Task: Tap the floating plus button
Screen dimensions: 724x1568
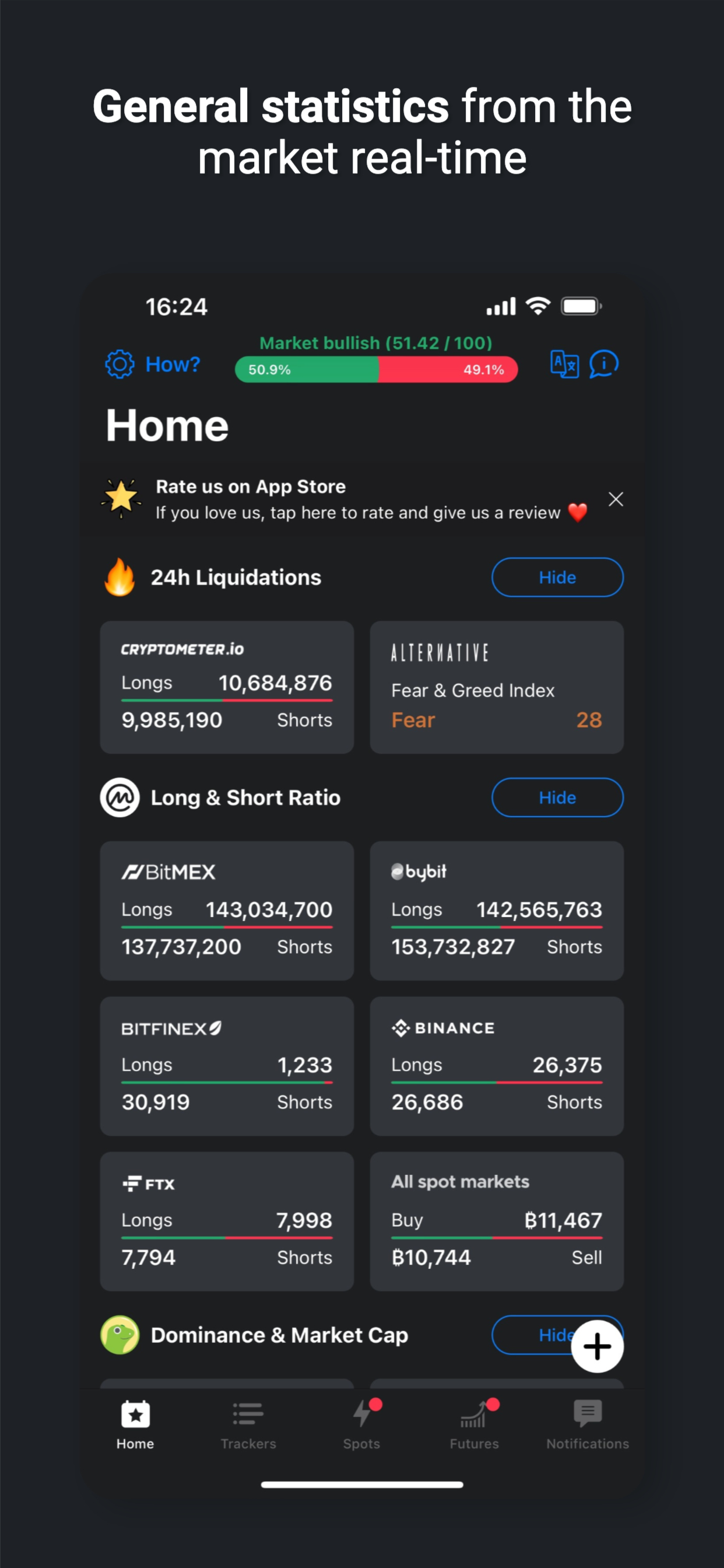Action: pos(598,1346)
